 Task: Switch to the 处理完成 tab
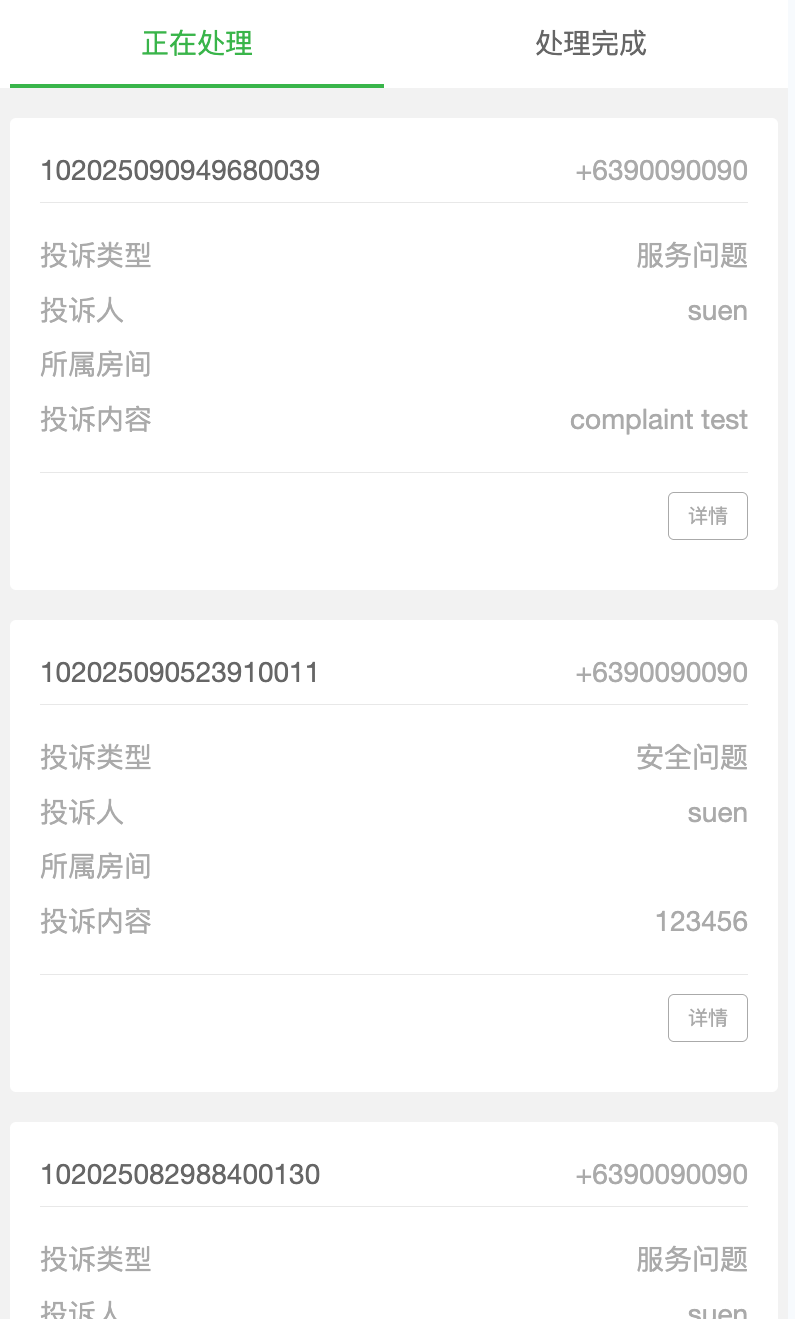tap(591, 44)
